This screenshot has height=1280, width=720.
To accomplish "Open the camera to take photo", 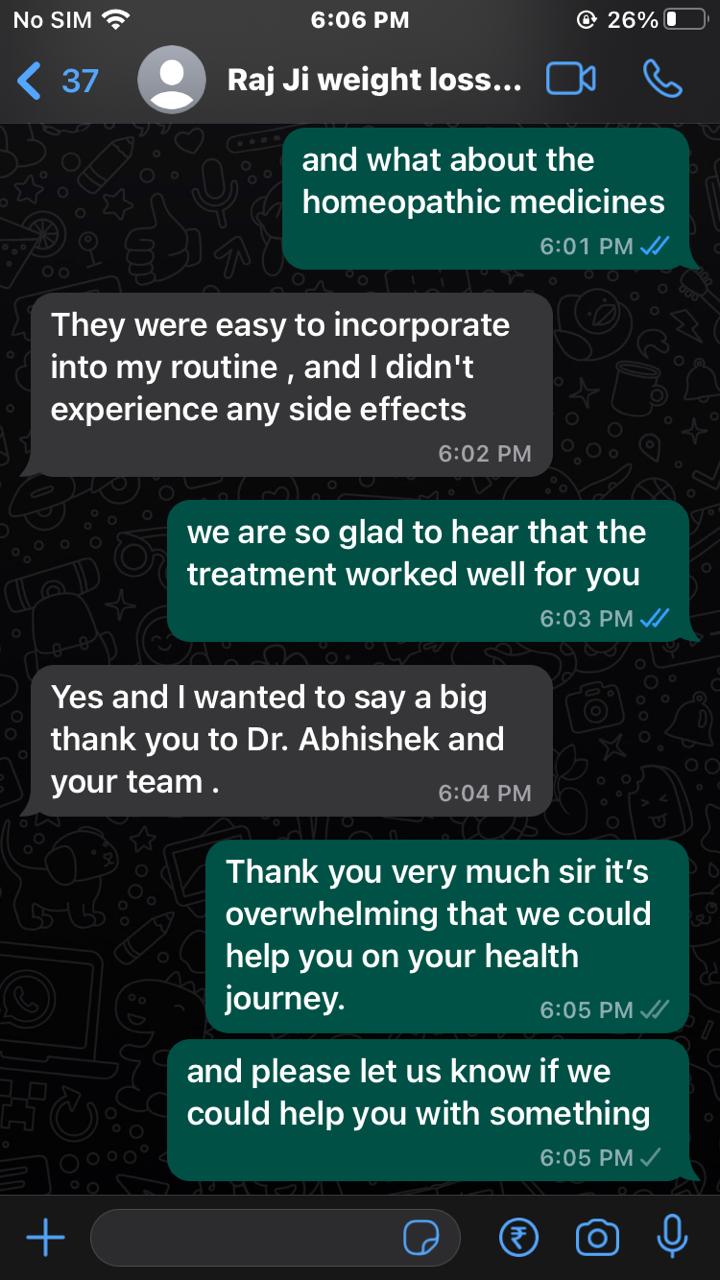I will click(x=597, y=1239).
